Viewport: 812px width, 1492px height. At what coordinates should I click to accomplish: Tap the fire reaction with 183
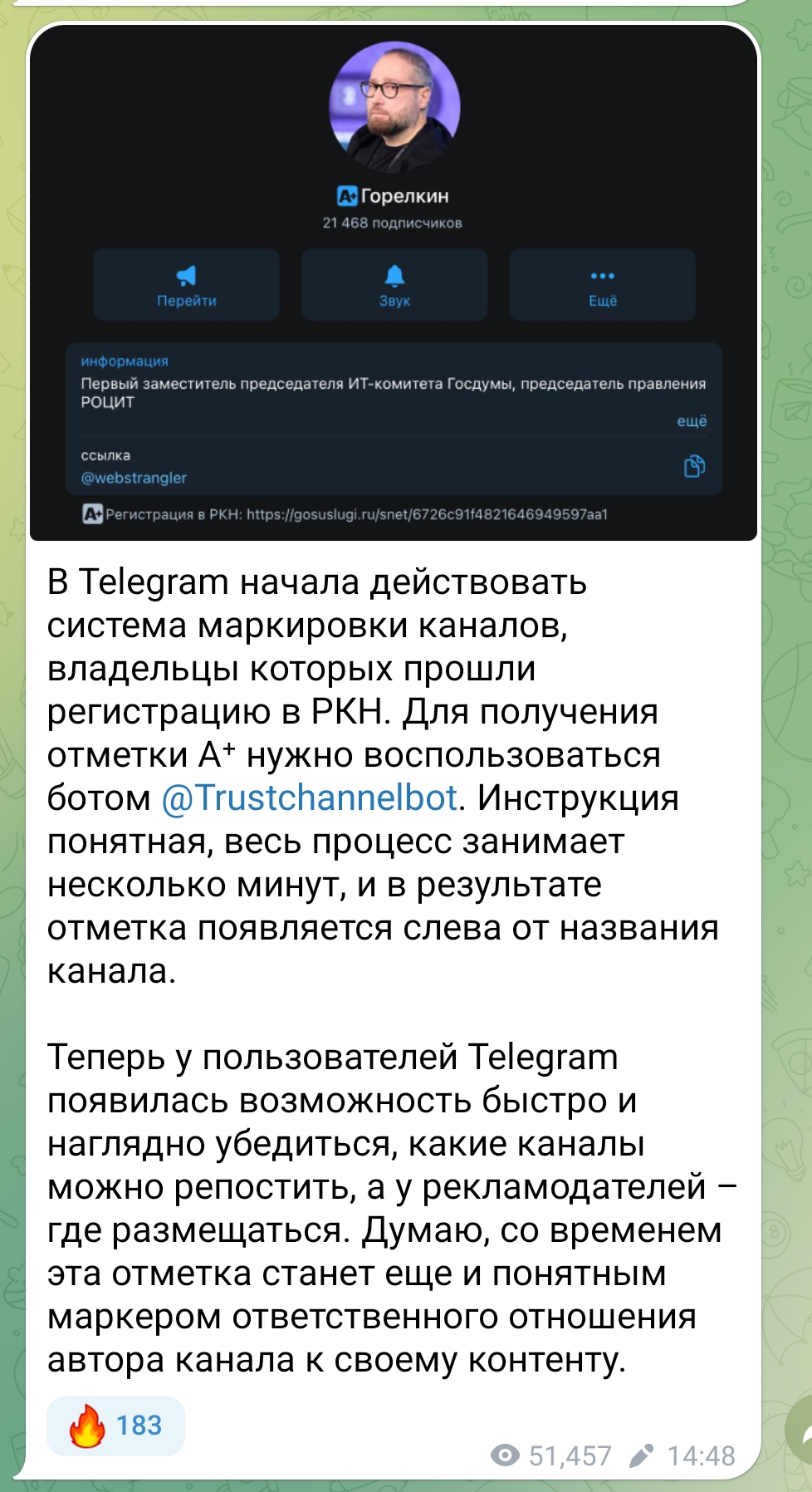tap(115, 1426)
